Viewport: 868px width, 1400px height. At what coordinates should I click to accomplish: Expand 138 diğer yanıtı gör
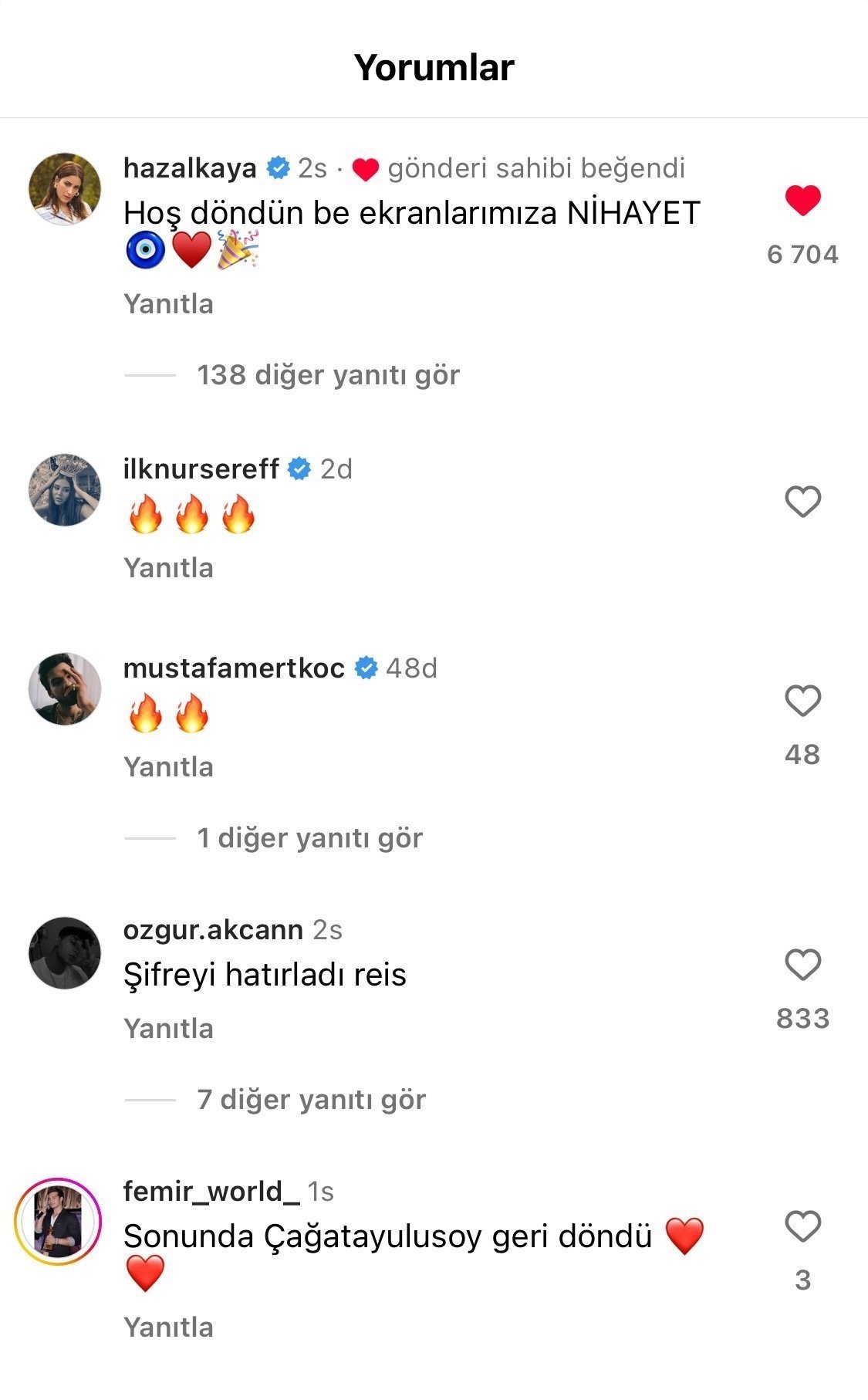pos(328,375)
